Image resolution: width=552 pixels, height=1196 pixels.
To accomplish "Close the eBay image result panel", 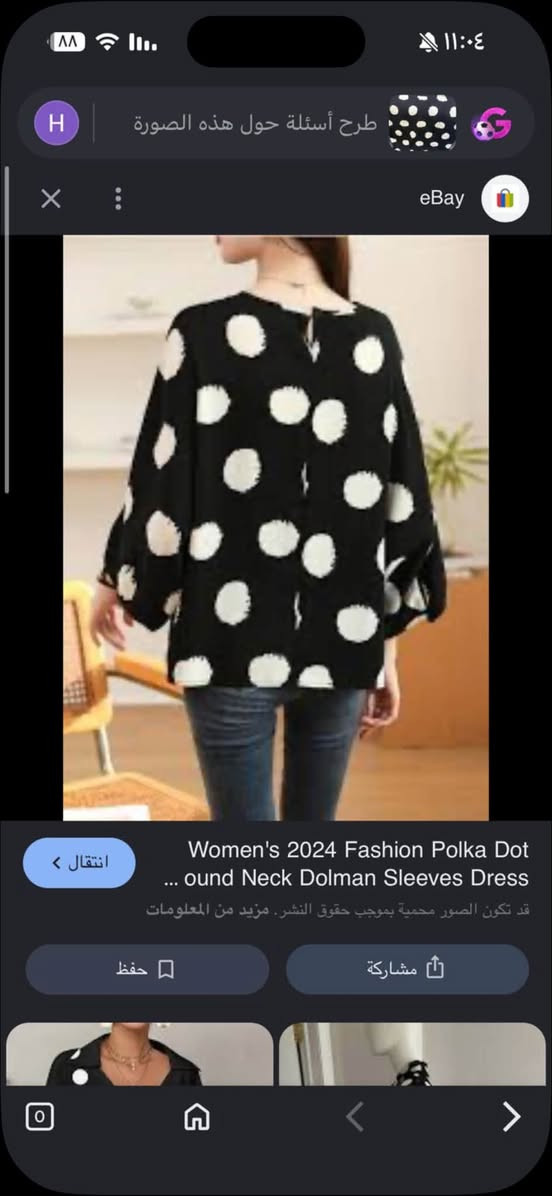I will (51, 199).
